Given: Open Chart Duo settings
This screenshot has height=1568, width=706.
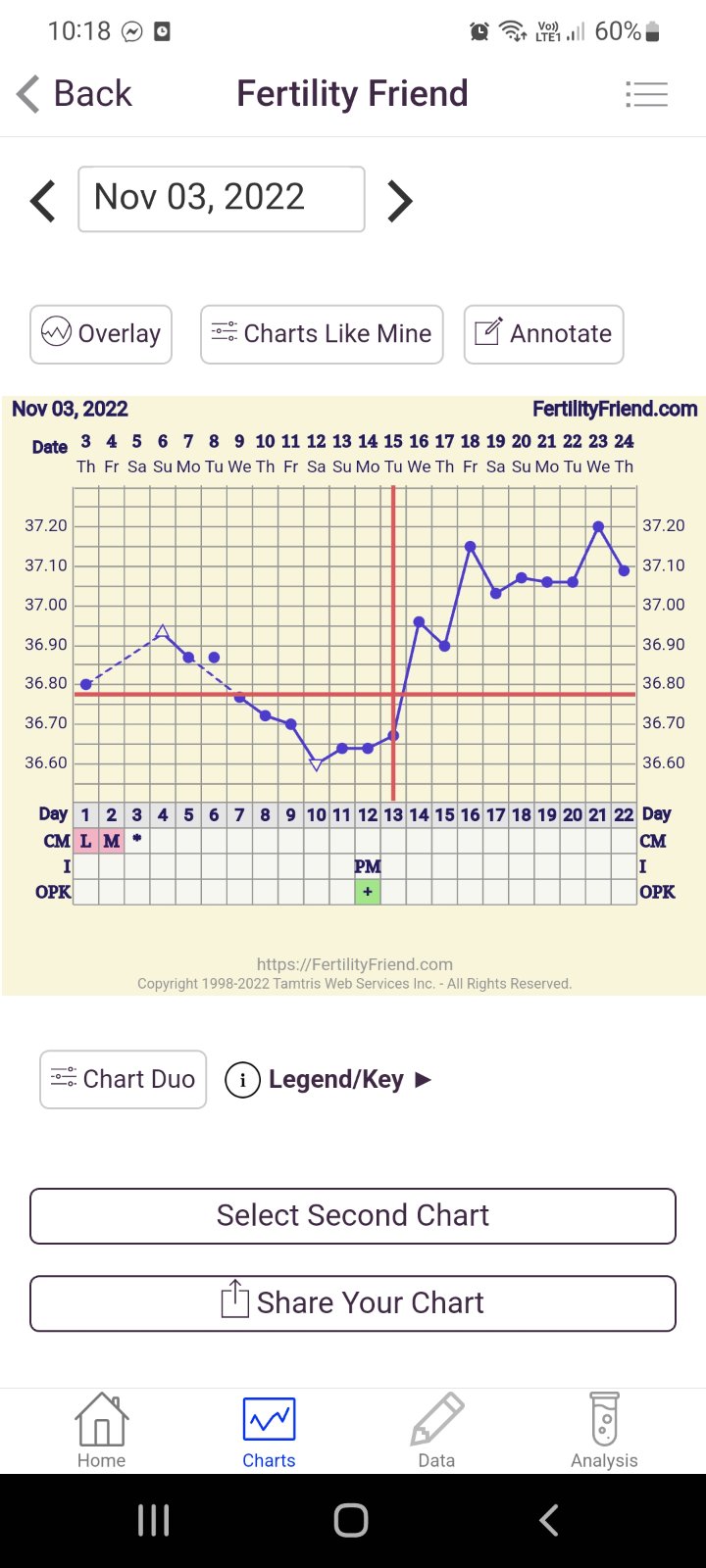Looking at the screenshot, I should pyautogui.click(x=124, y=1079).
